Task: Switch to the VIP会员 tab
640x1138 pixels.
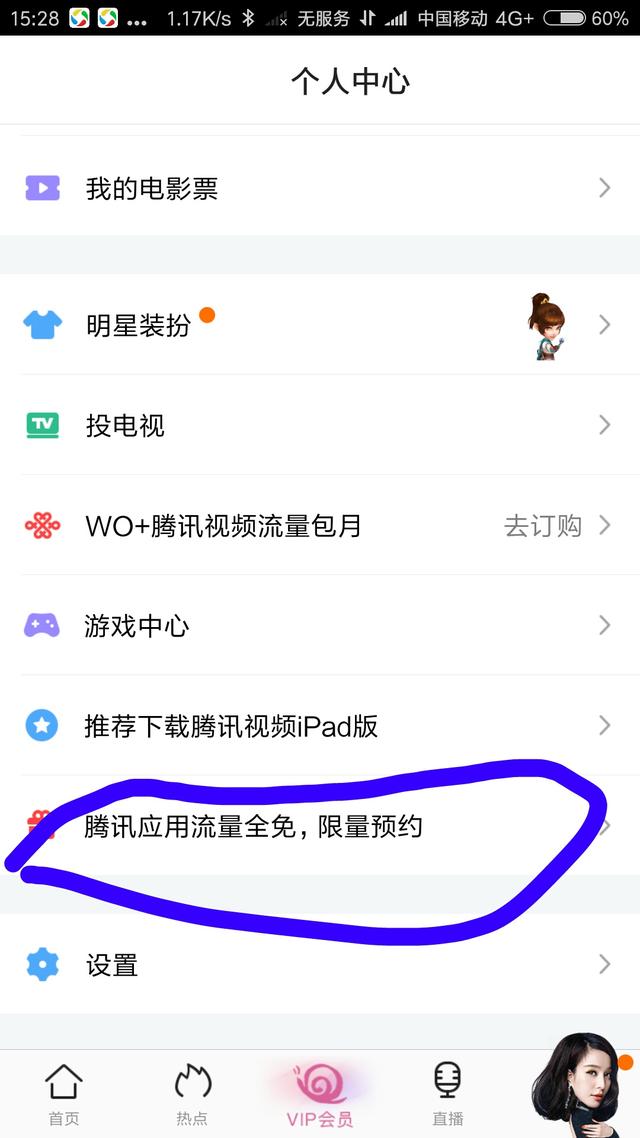Action: pos(320,1094)
